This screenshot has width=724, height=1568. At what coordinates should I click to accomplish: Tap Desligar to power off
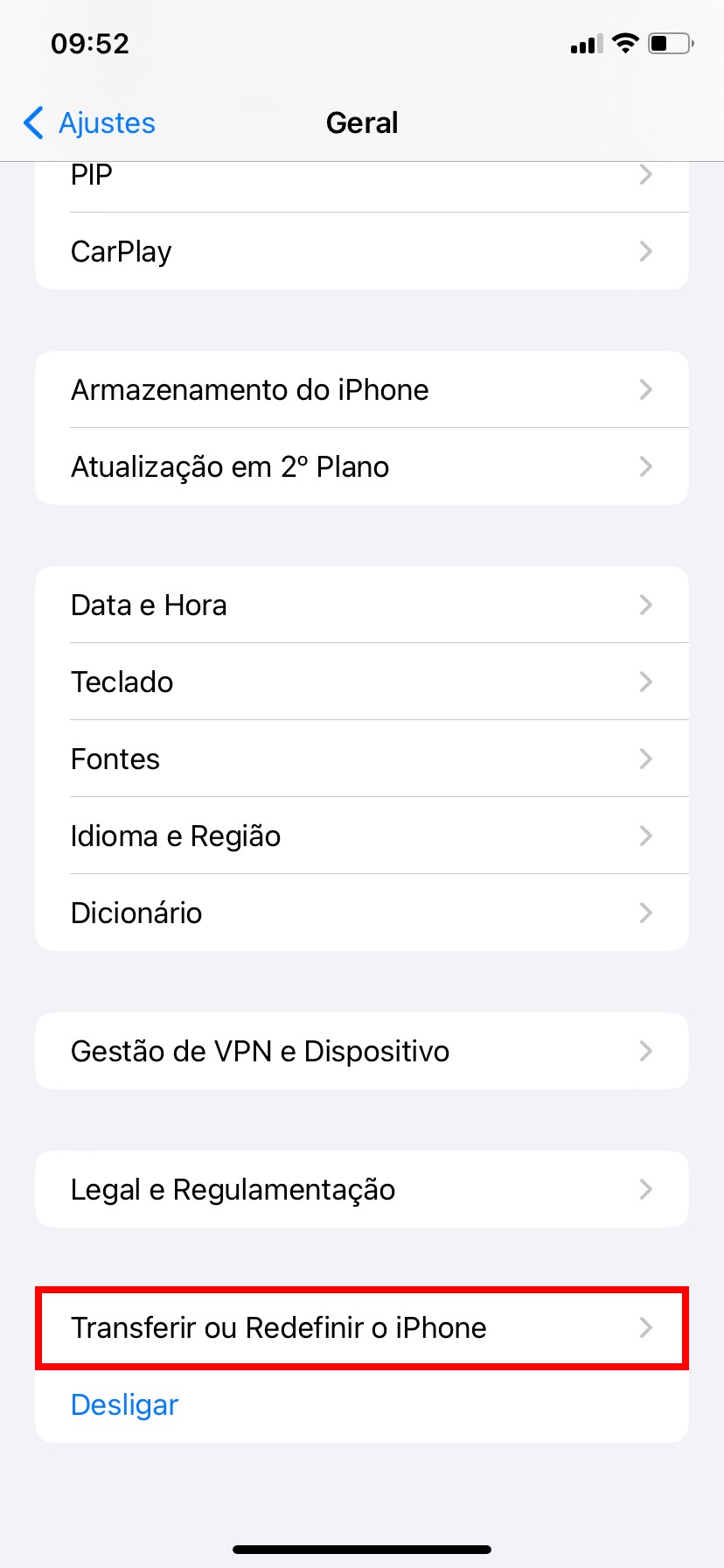click(125, 1405)
